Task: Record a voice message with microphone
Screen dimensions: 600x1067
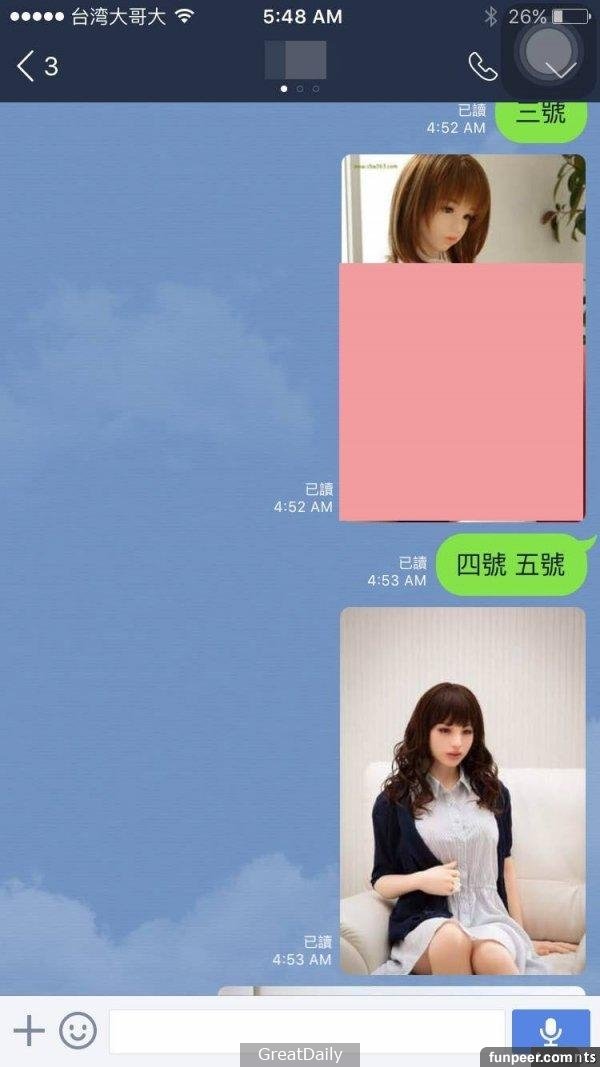Action: pos(550,1030)
